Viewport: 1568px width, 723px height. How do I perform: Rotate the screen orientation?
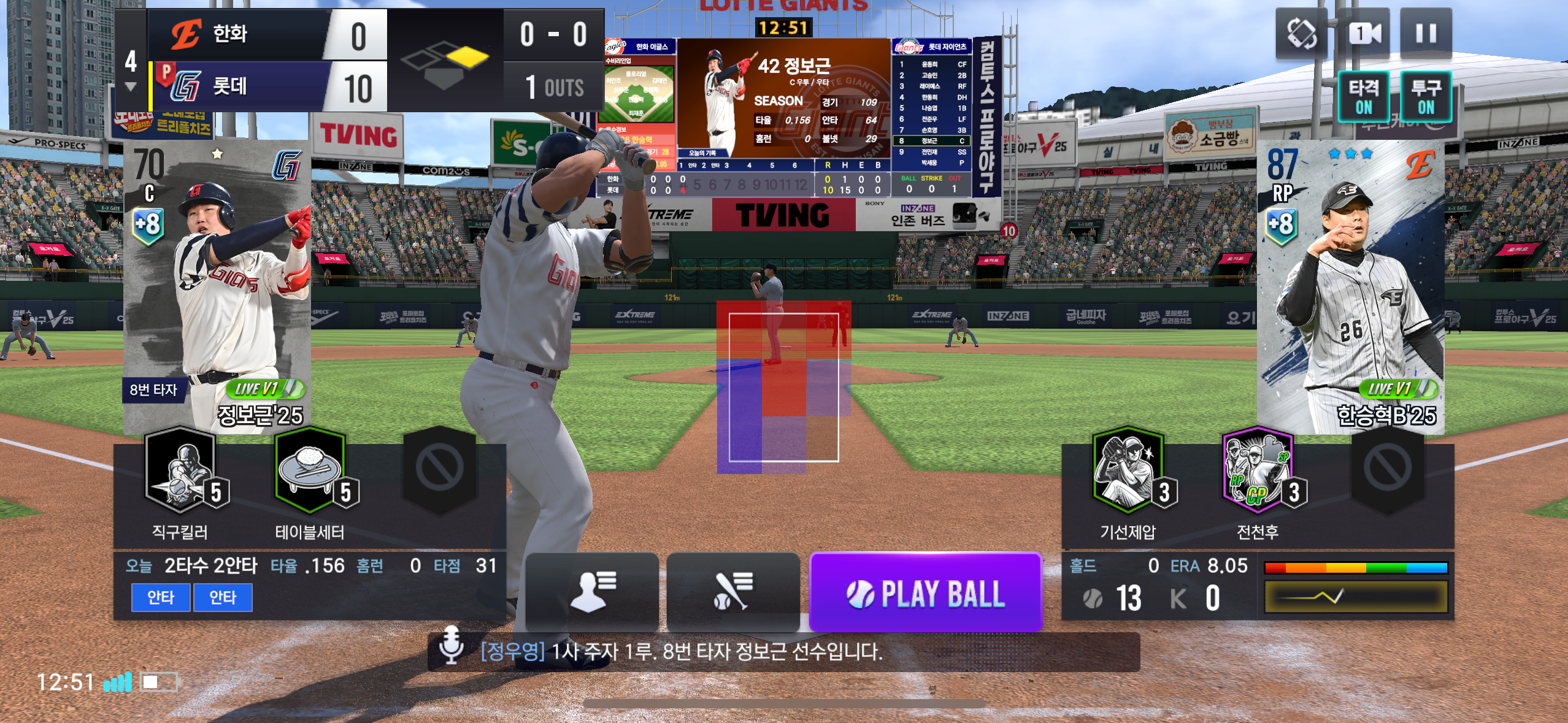pyautogui.click(x=1301, y=34)
